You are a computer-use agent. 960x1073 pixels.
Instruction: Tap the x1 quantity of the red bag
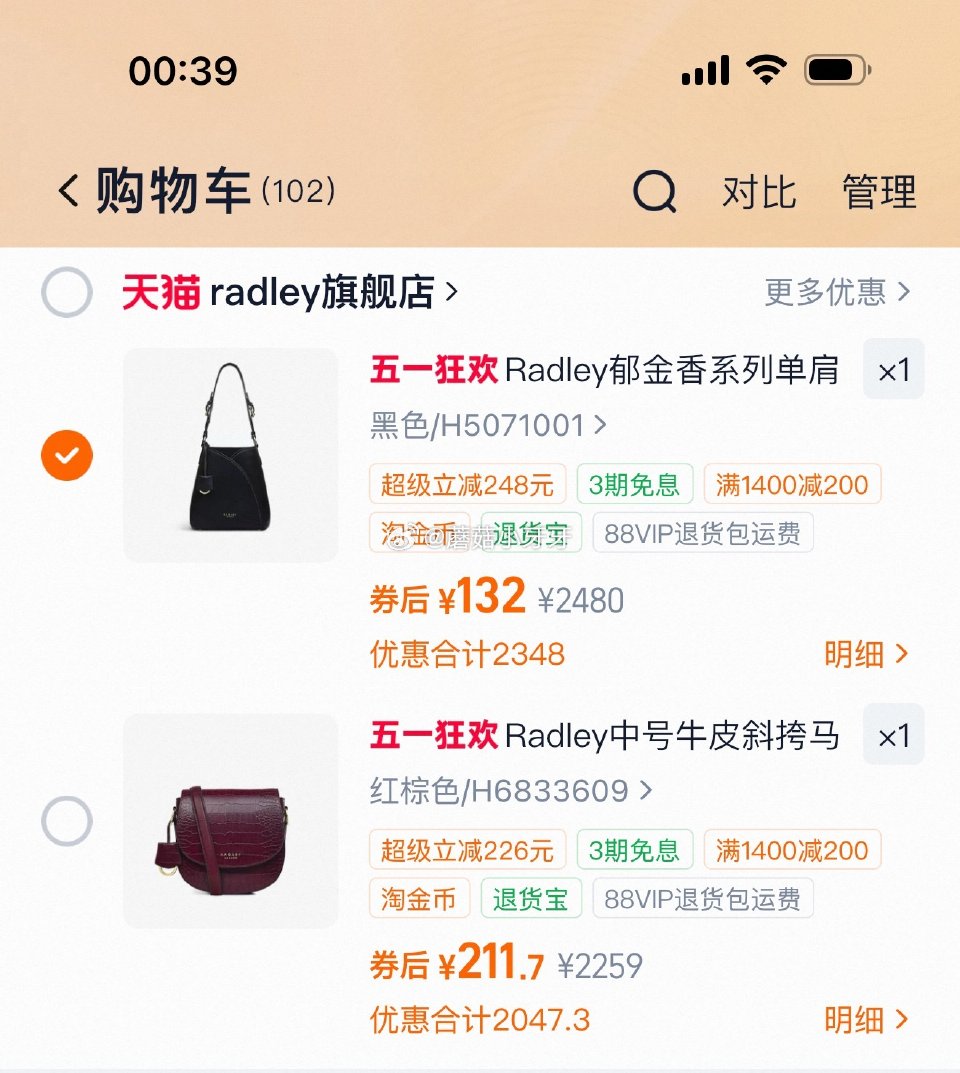(x=893, y=736)
